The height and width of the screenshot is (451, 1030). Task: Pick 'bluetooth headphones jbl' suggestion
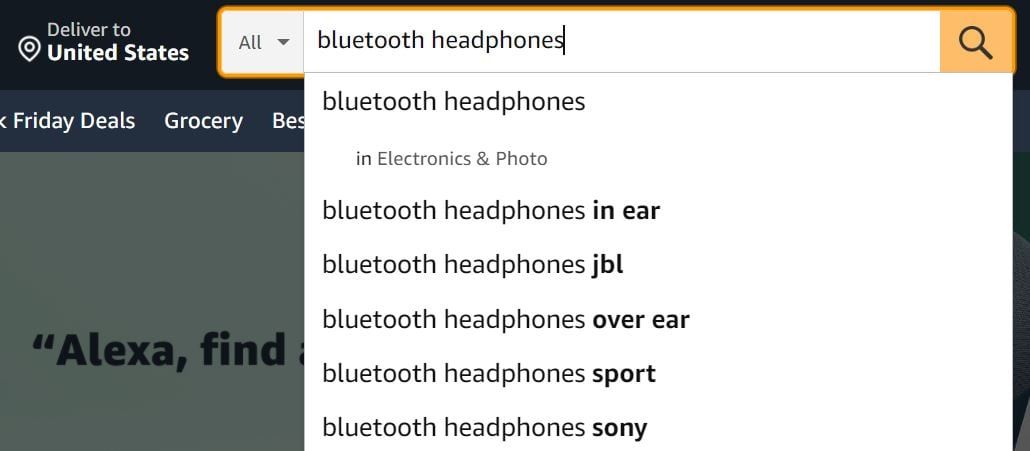click(473, 265)
